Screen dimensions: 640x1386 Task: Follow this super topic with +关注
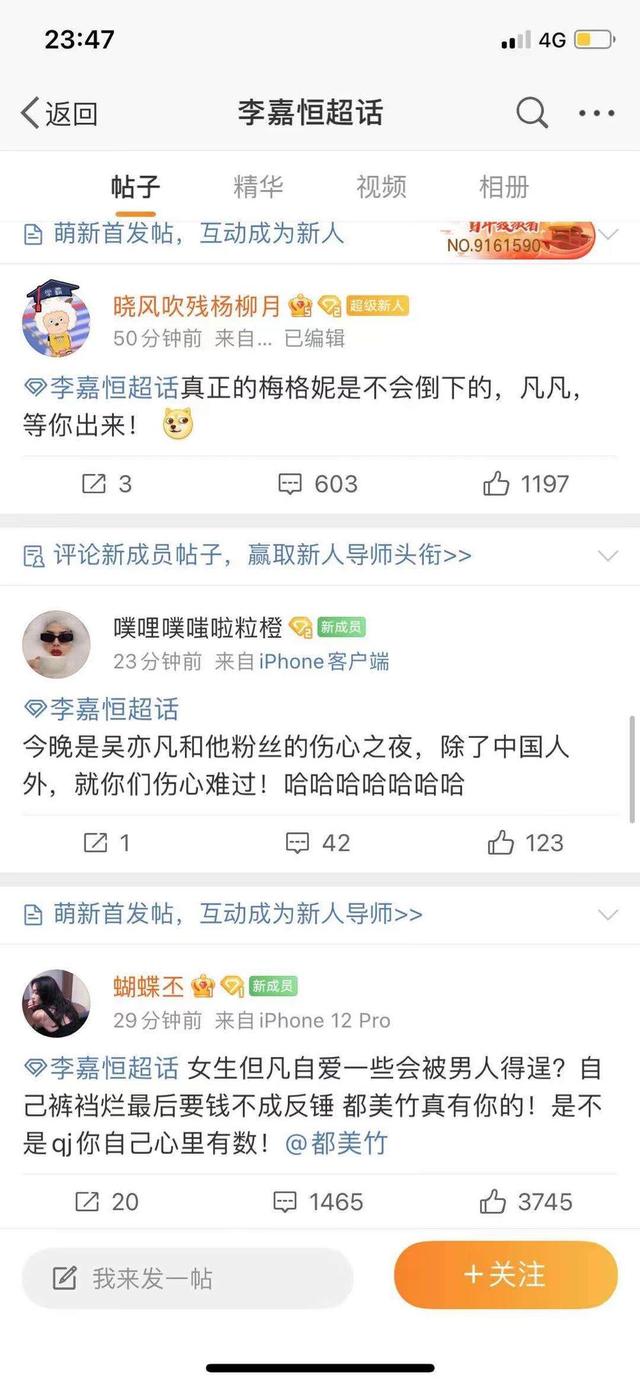(505, 1275)
